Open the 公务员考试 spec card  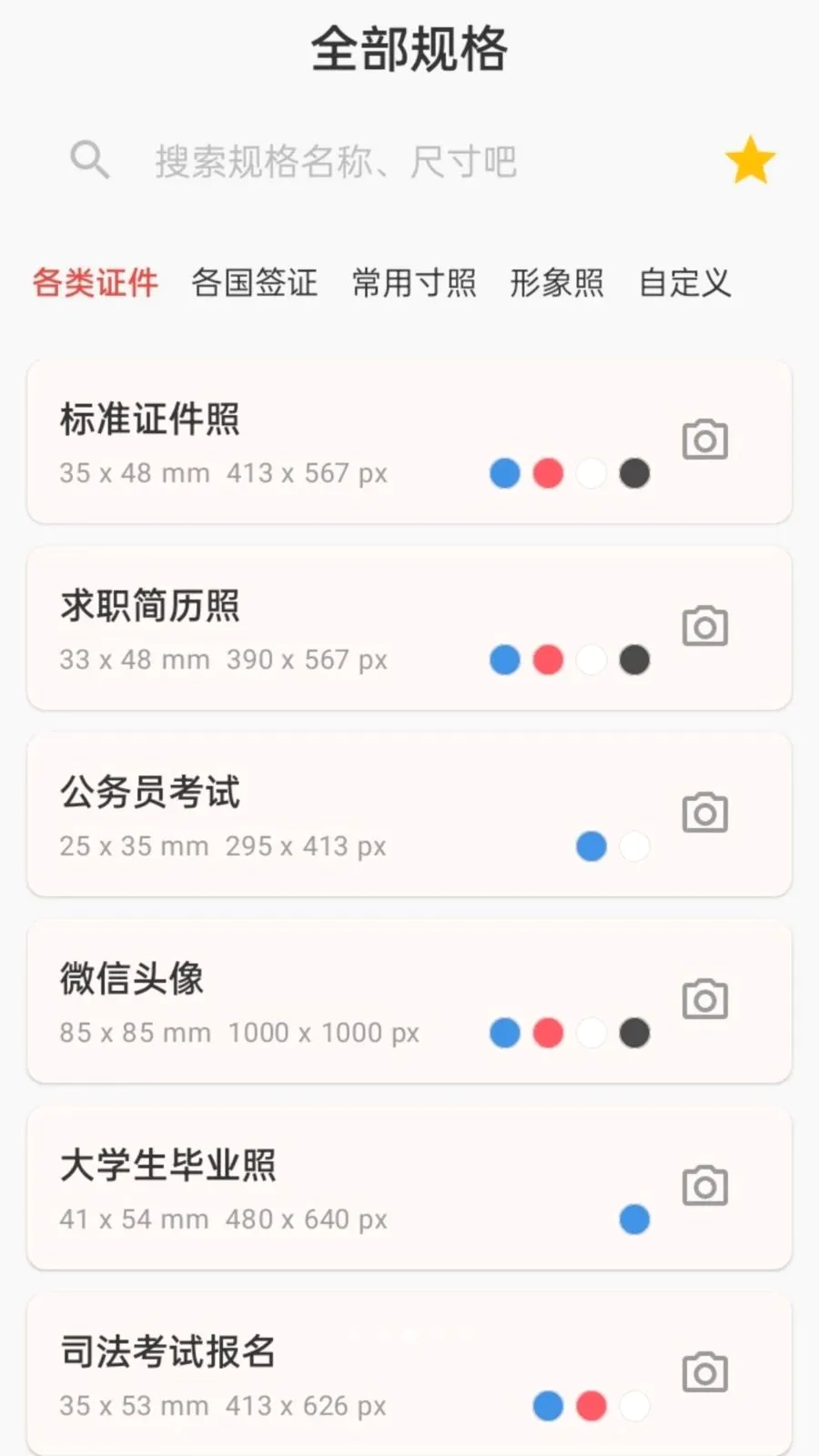409,814
